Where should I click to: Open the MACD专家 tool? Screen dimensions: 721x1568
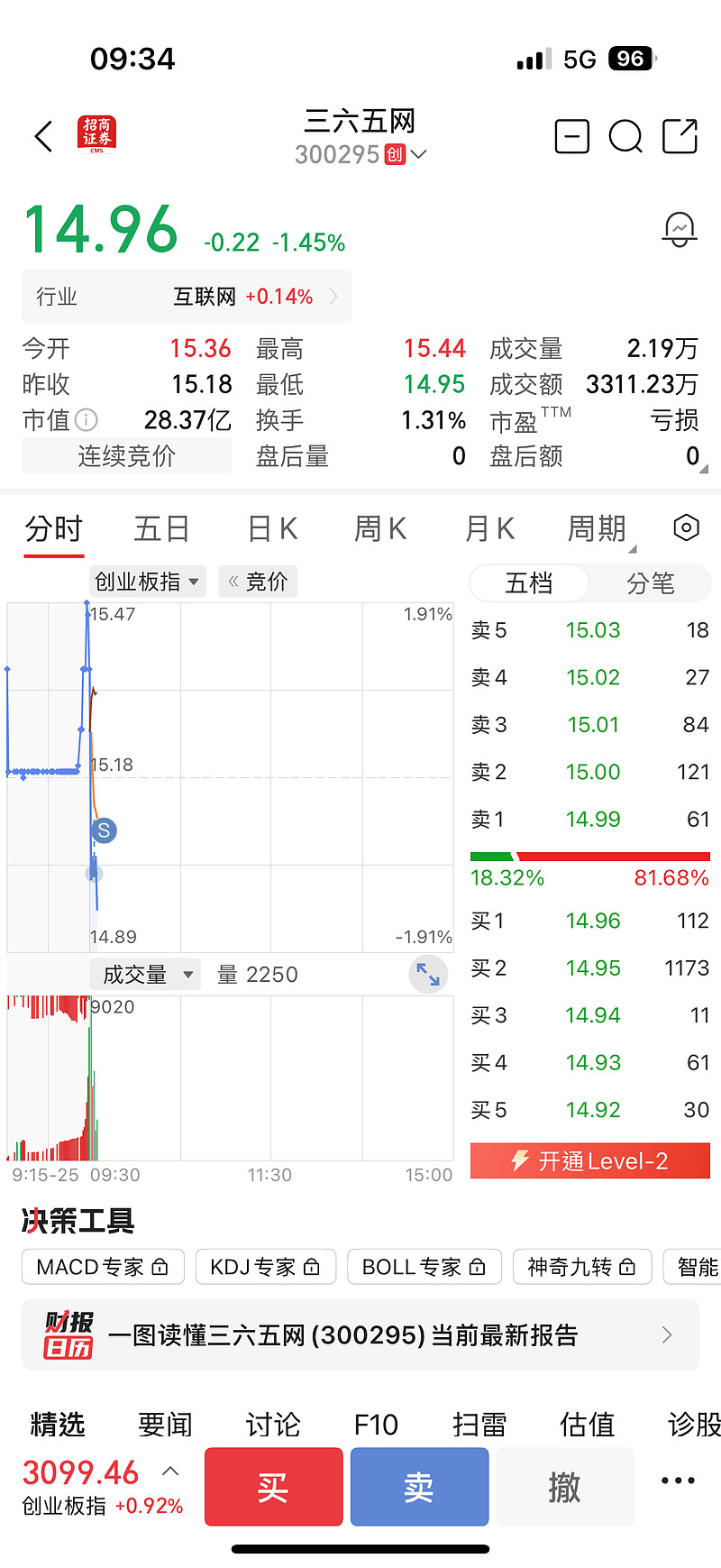tap(103, 1267)
